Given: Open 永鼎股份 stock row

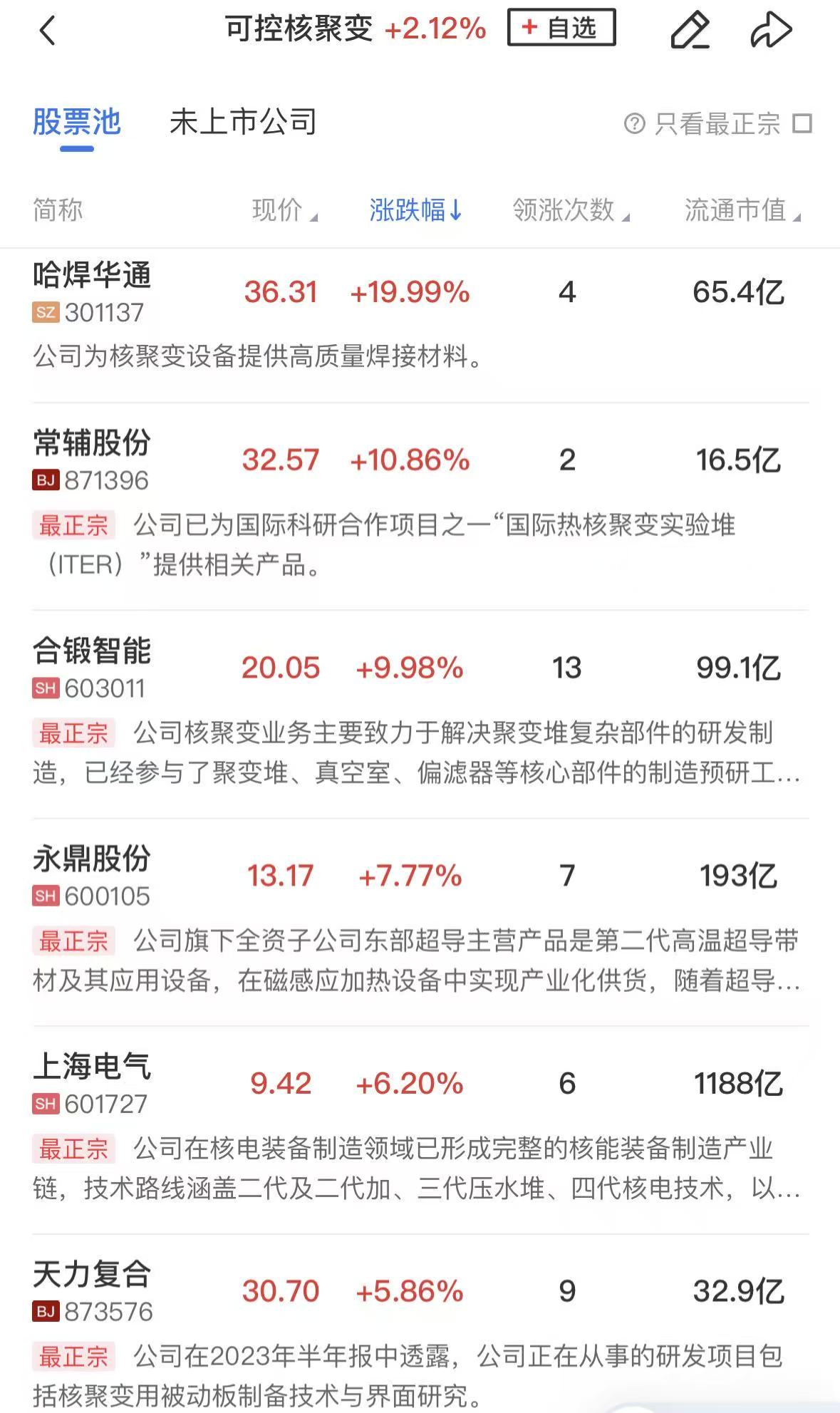Looking at the screenshot, I should [x=420, y=923].
